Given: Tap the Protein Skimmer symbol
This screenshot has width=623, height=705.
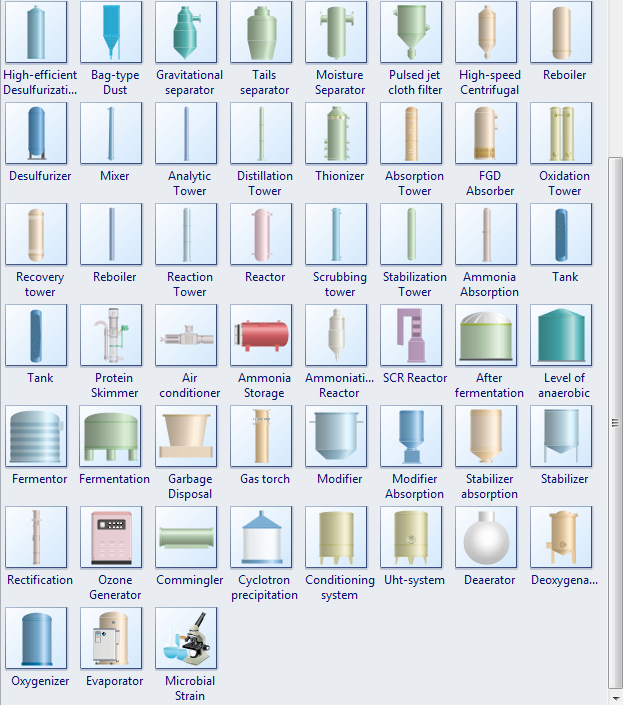Looking at the screenshot, I should tap(111, 335).
